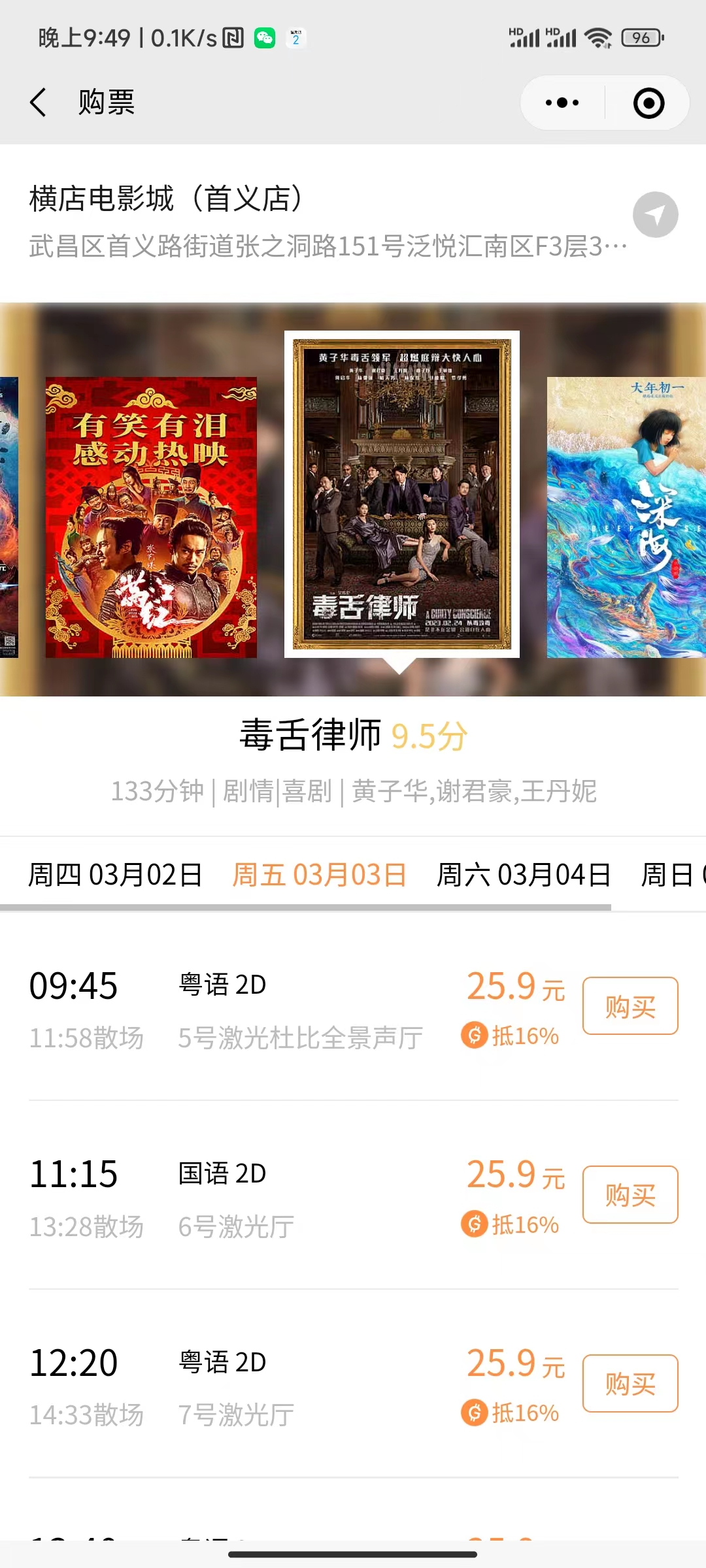Open the 毒舌律师 poster details
The width and height of the screenshot is (706, 1568).
tap(401, 494)
